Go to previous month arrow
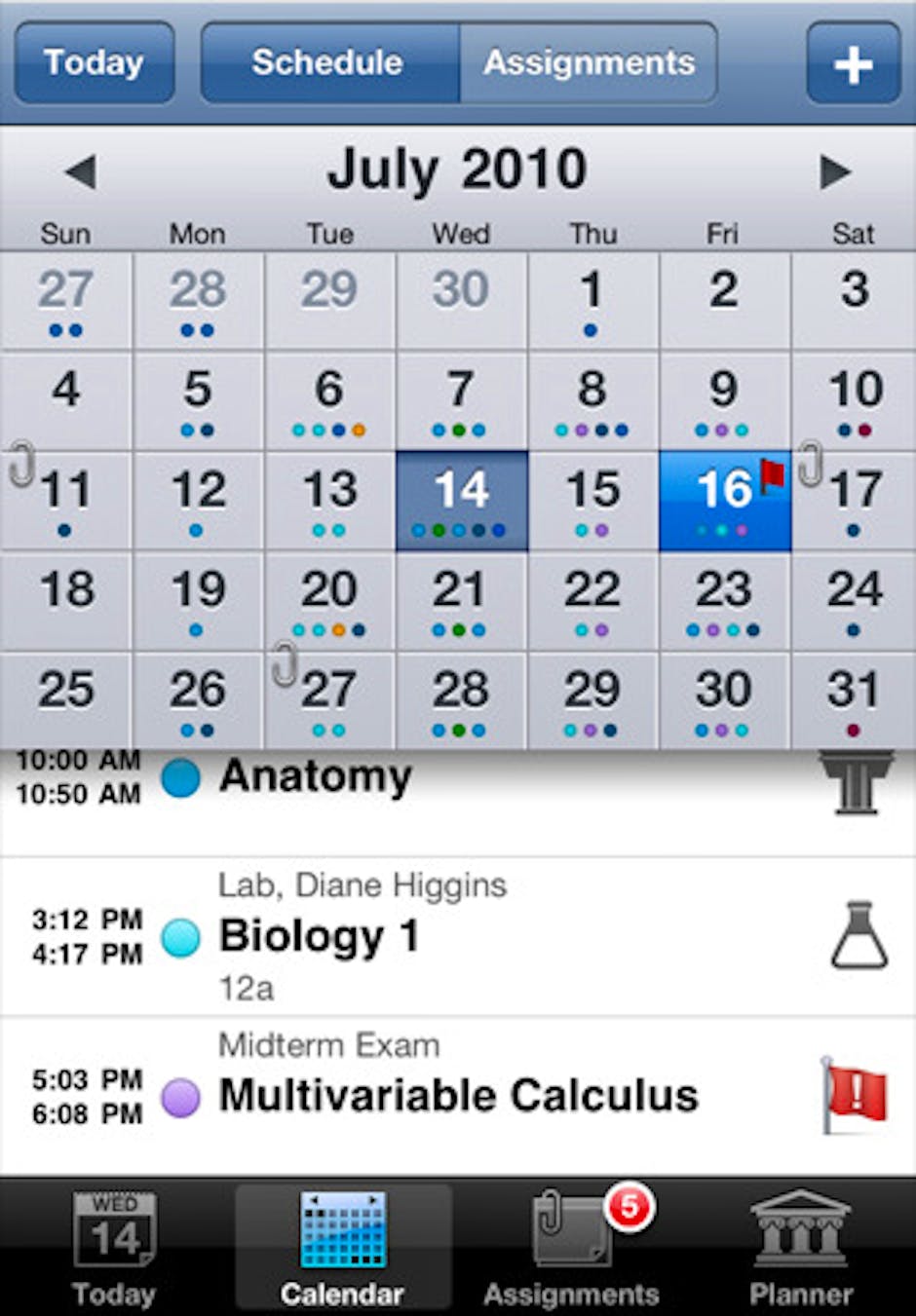Viewport: 916px width, 1316px height. (80, 171)
